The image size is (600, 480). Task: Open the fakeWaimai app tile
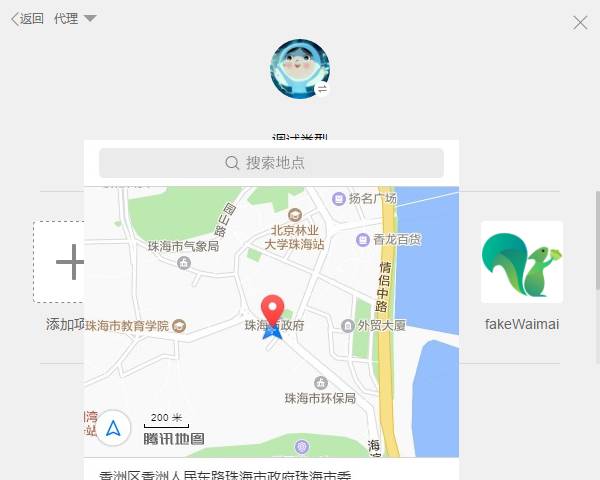[x=521, y=263]
